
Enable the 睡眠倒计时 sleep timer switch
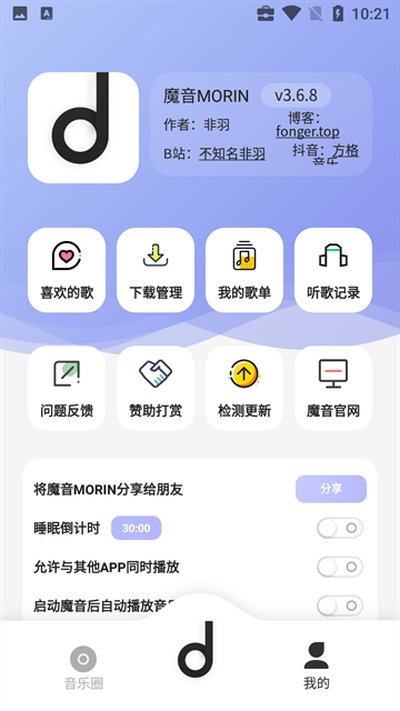tap(340, 528)
